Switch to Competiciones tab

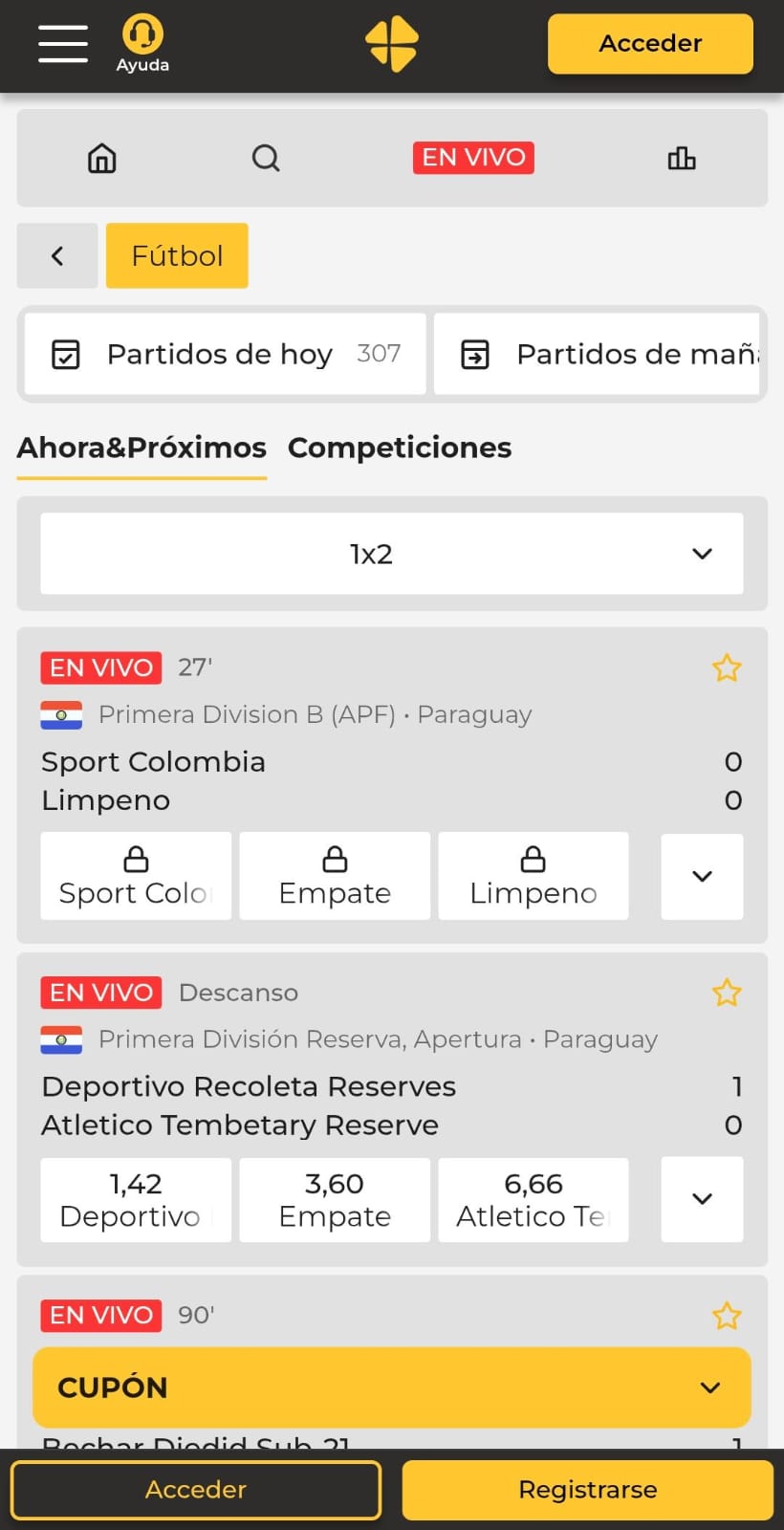point(400,448)
